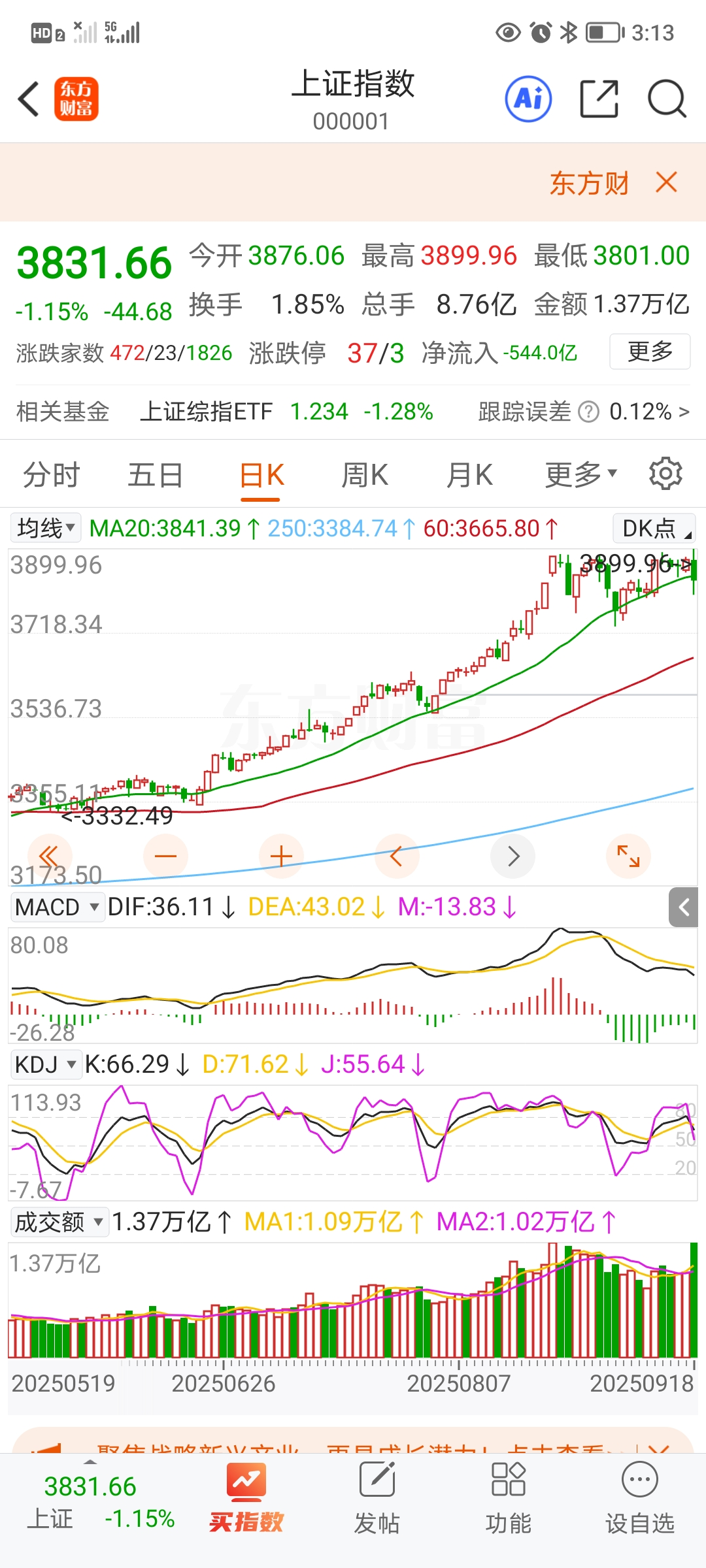Screen dimensions: 706x1568
Task: Switch to the 周K tab
Action: tap(365, 475)
